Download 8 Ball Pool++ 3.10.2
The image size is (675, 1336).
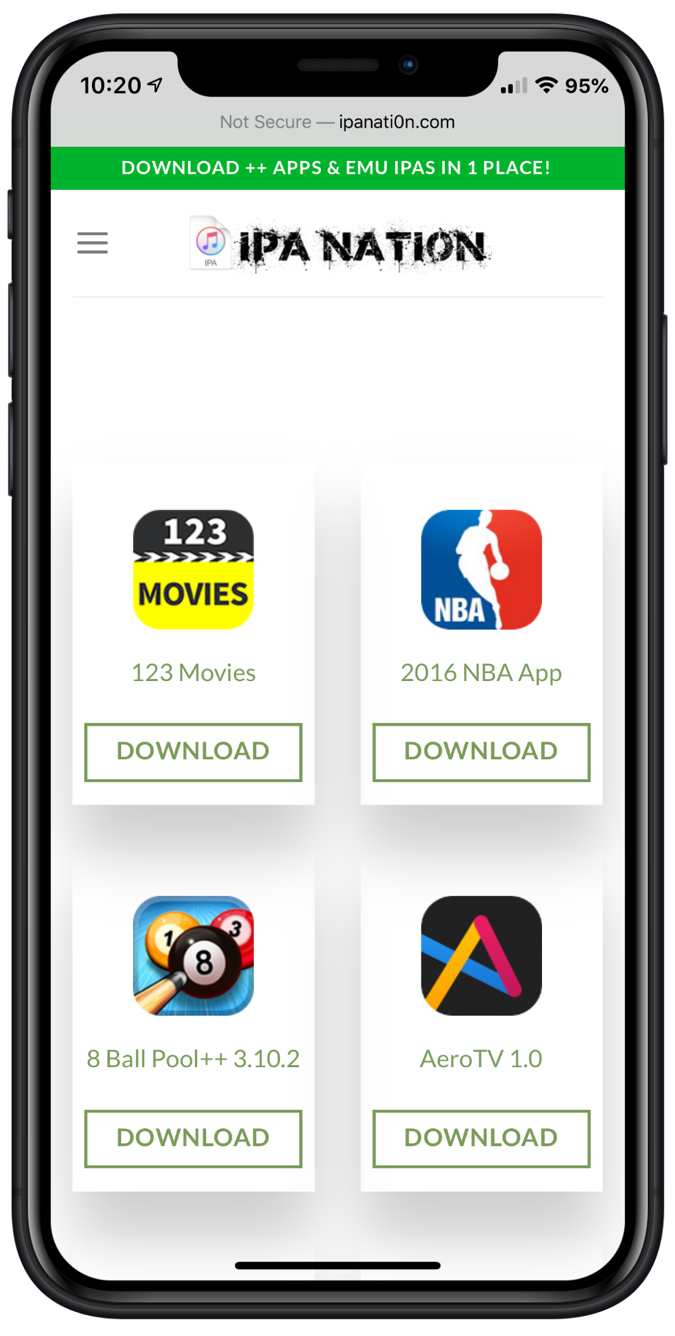pyautogui.click(x=193, y=1138)
